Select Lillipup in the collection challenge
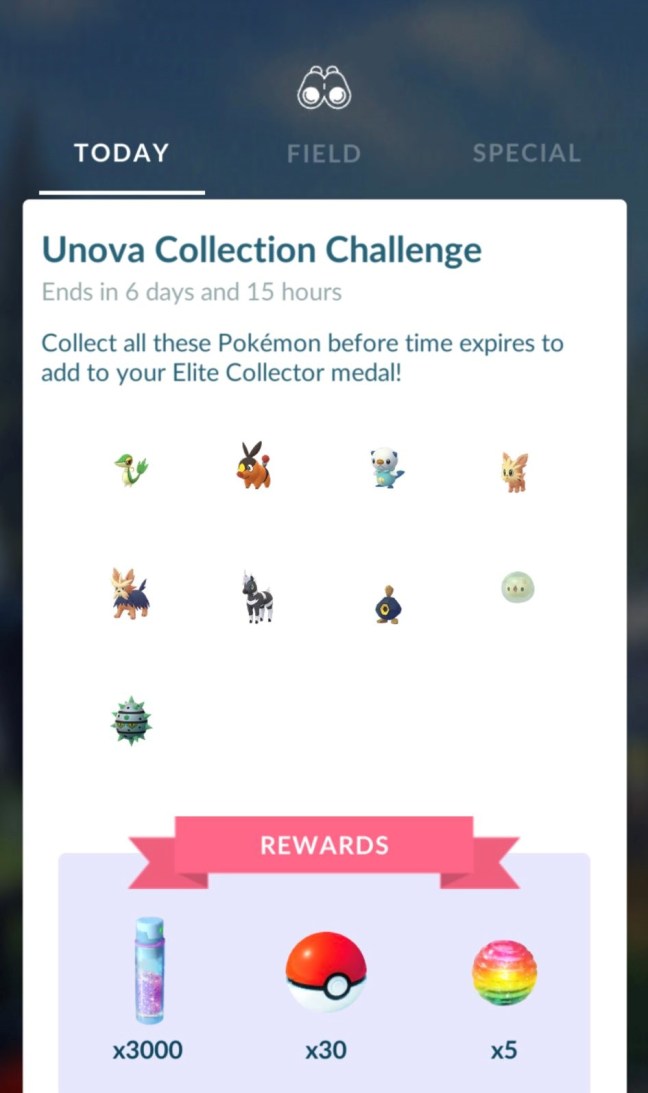The height and width of the screenshot is (1093, 648). [515, 472]
